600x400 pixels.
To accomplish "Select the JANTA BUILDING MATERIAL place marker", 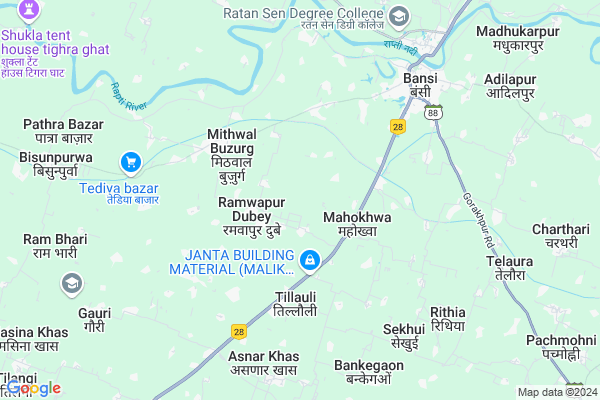I will tap(310, 261).
